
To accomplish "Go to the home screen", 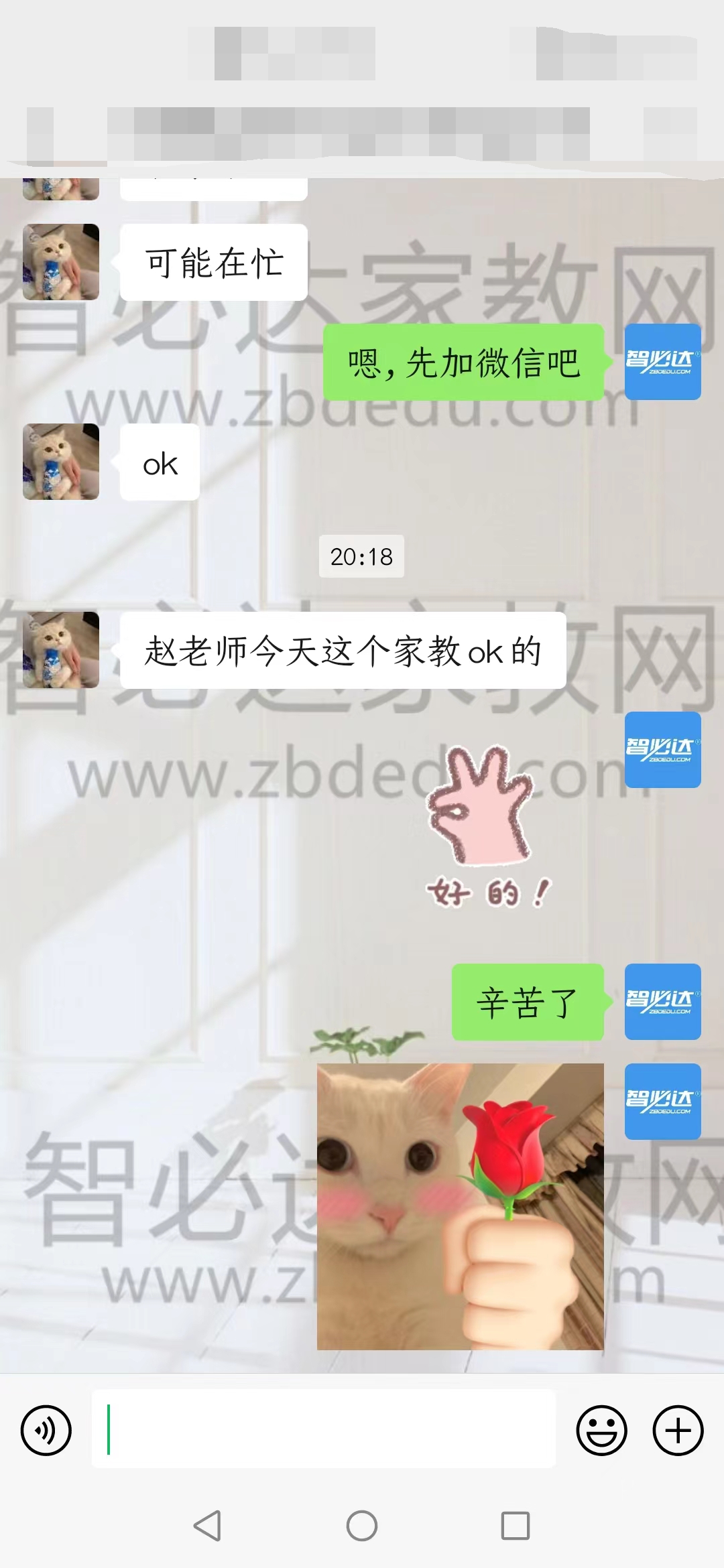I will (x=362, y=1526).
